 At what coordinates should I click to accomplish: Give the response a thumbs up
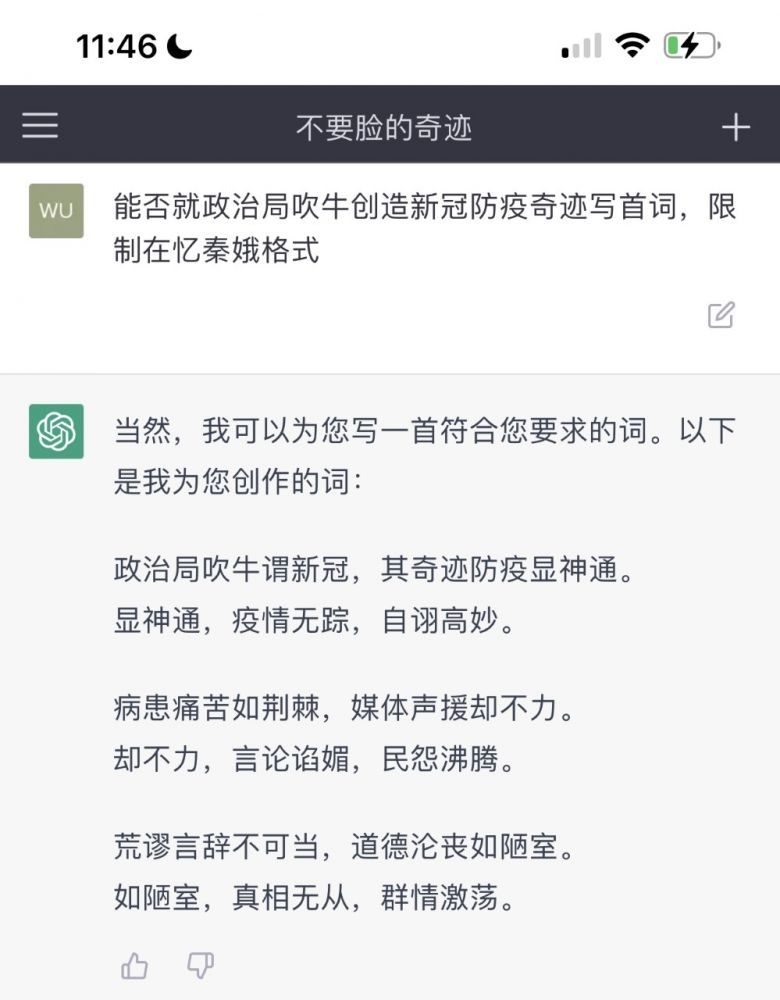pyautogui.click(x=135, y=966)
